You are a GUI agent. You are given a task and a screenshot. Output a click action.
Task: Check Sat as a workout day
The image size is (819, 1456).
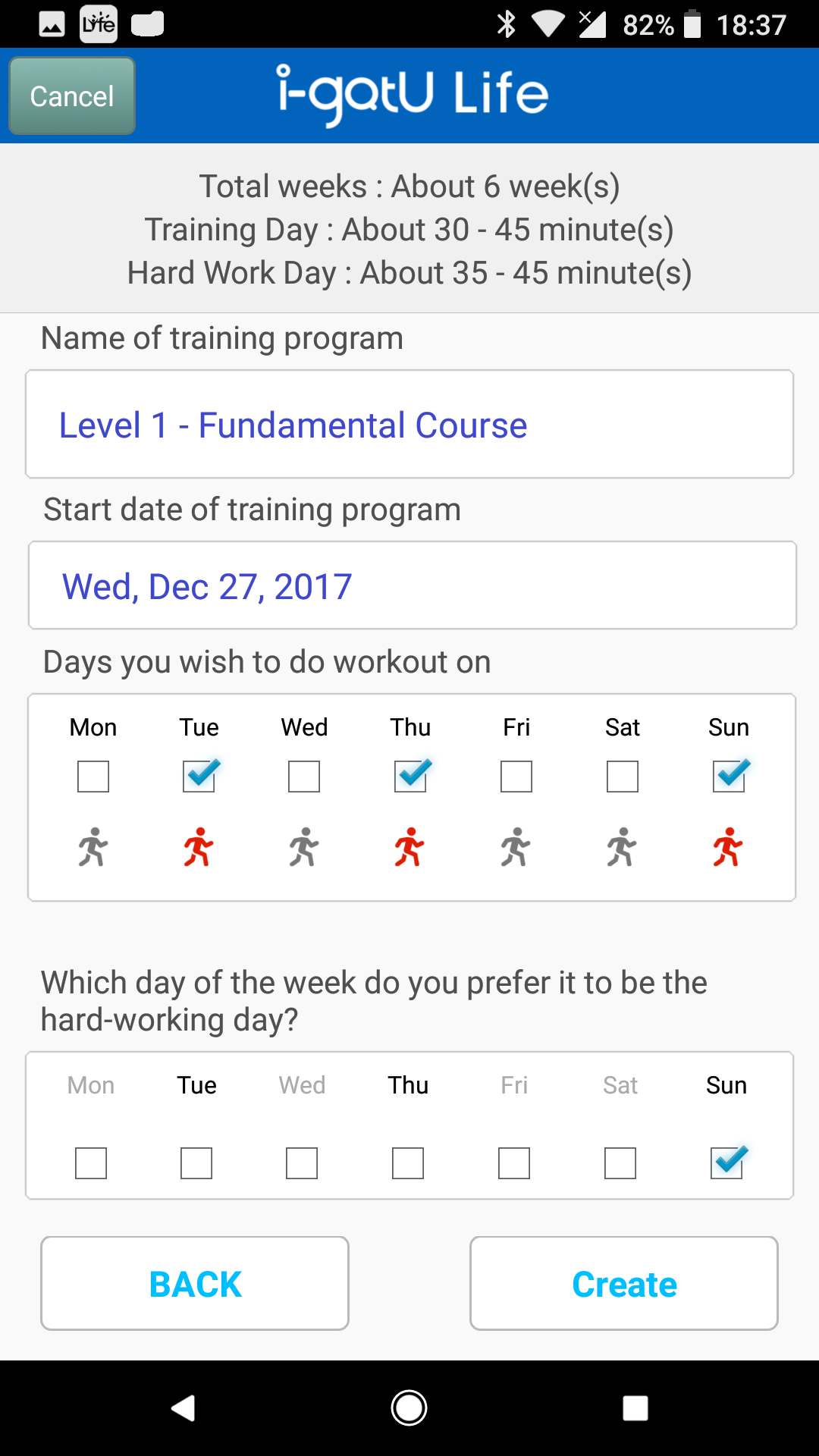623,777
